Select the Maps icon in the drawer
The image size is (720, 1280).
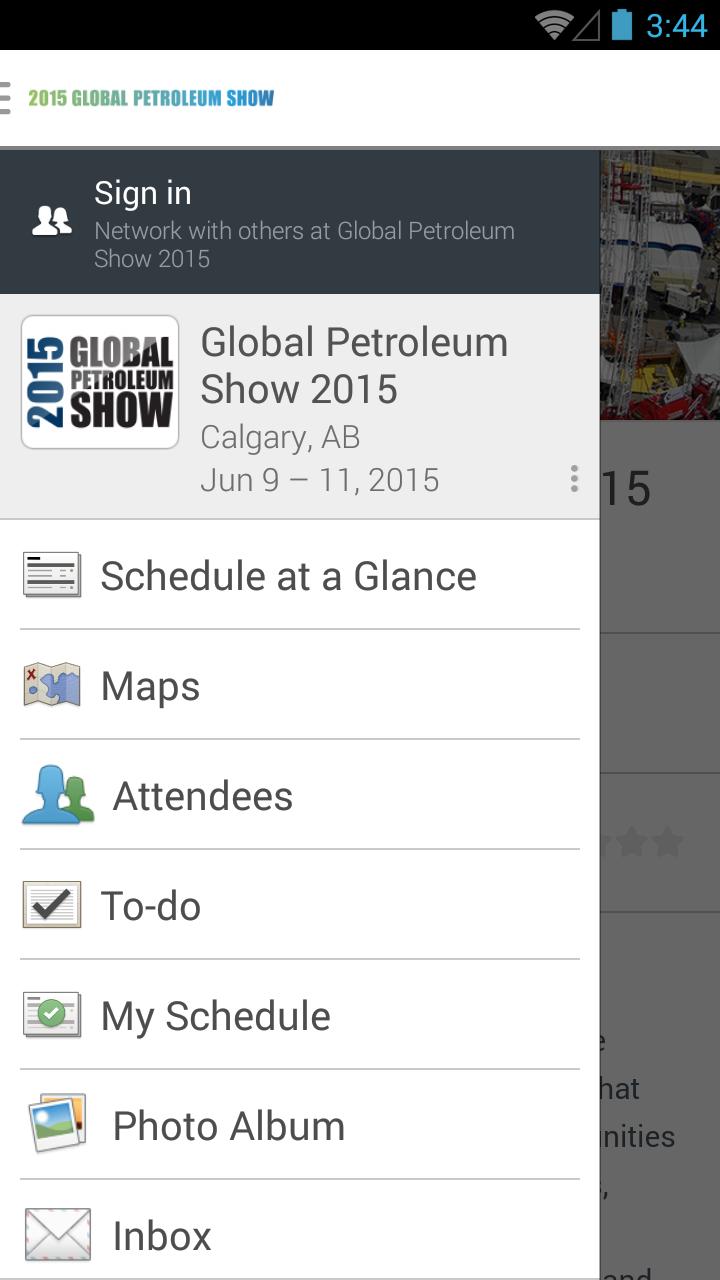[x=51, y=685]
